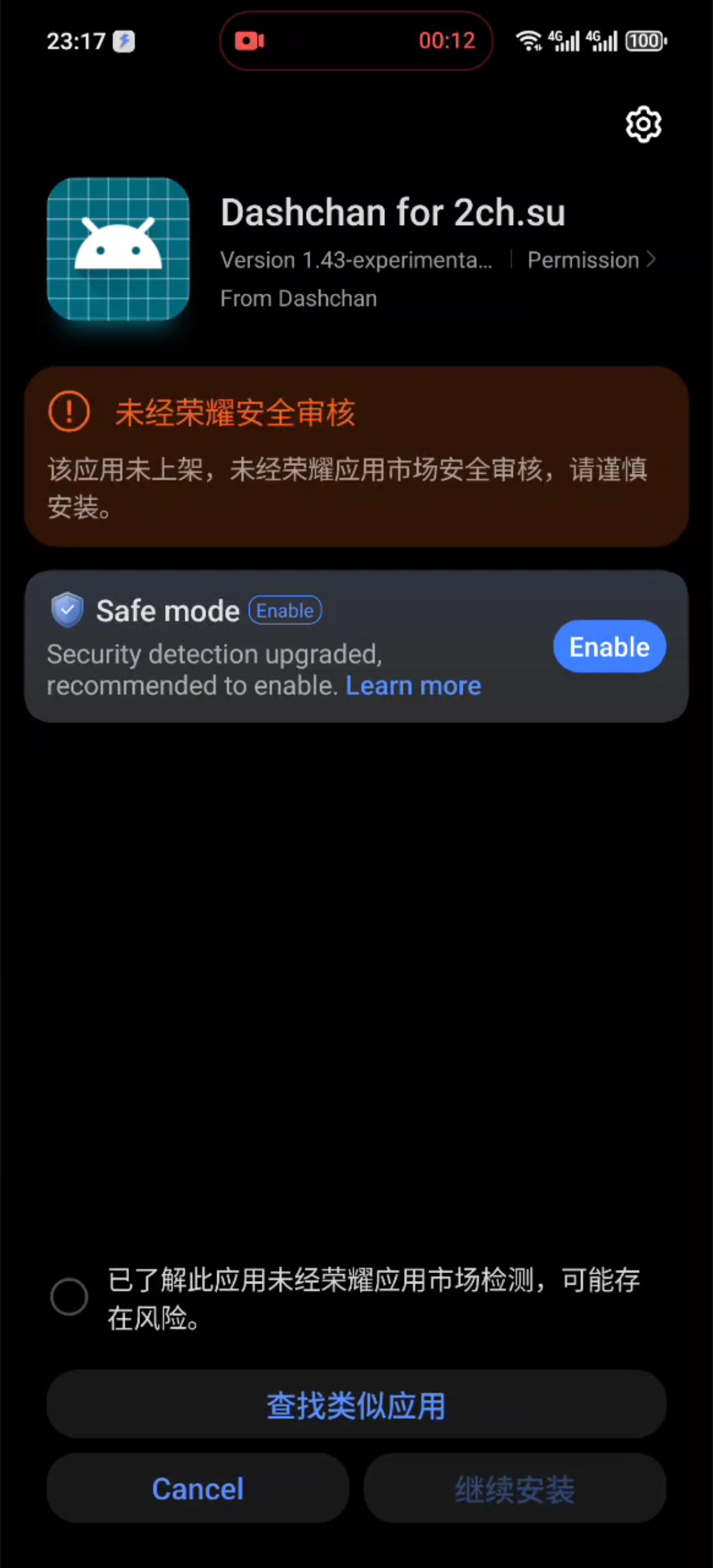Tap the screen recording timer pill

(356, 41)
